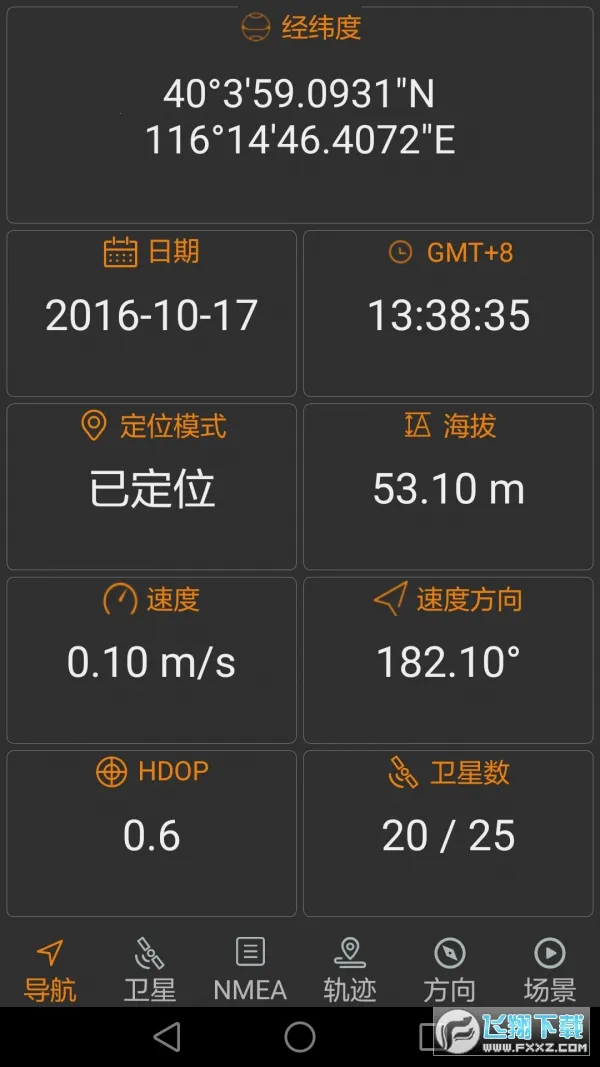
Task: Tap the system back button
Action: coord(167,1037)
